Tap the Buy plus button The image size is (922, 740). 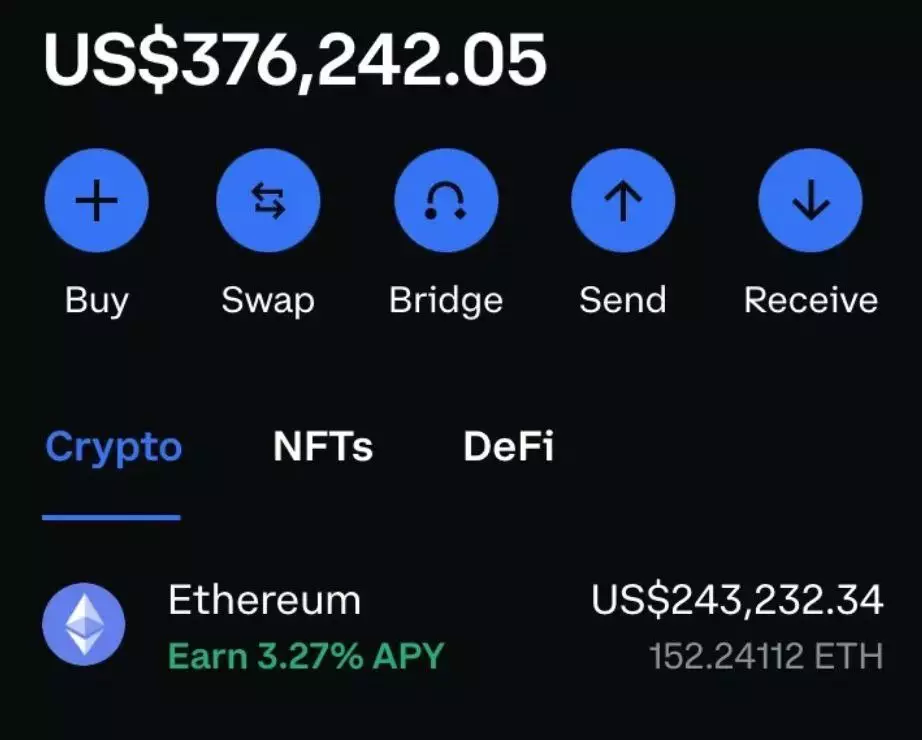click(x=96, y=201)
